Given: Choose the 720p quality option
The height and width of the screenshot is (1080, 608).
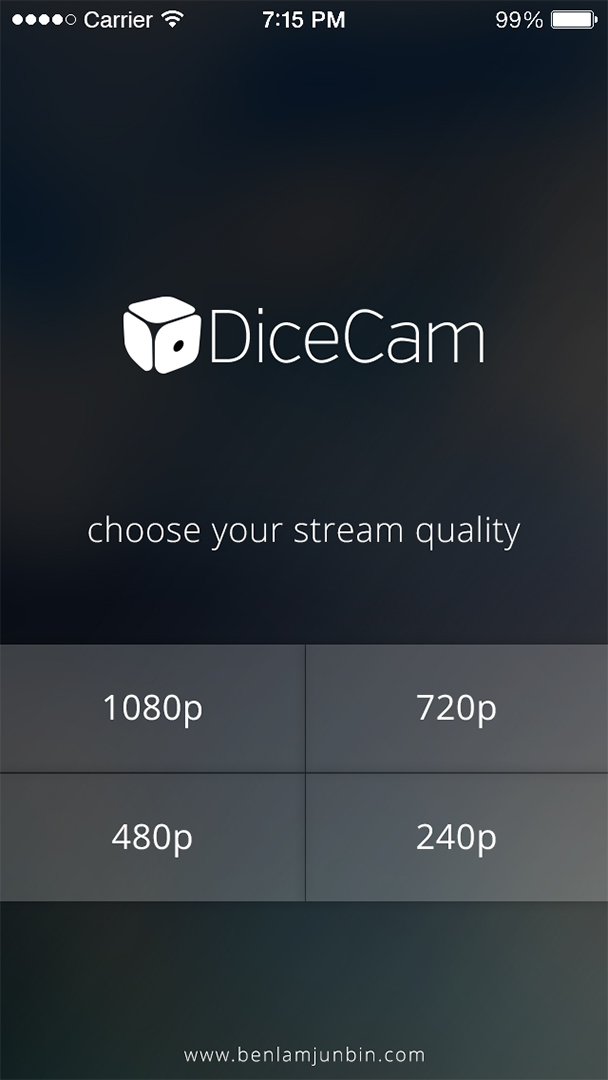Looking at the screenshot, I should pyautogui.click(x=456, y=708).
